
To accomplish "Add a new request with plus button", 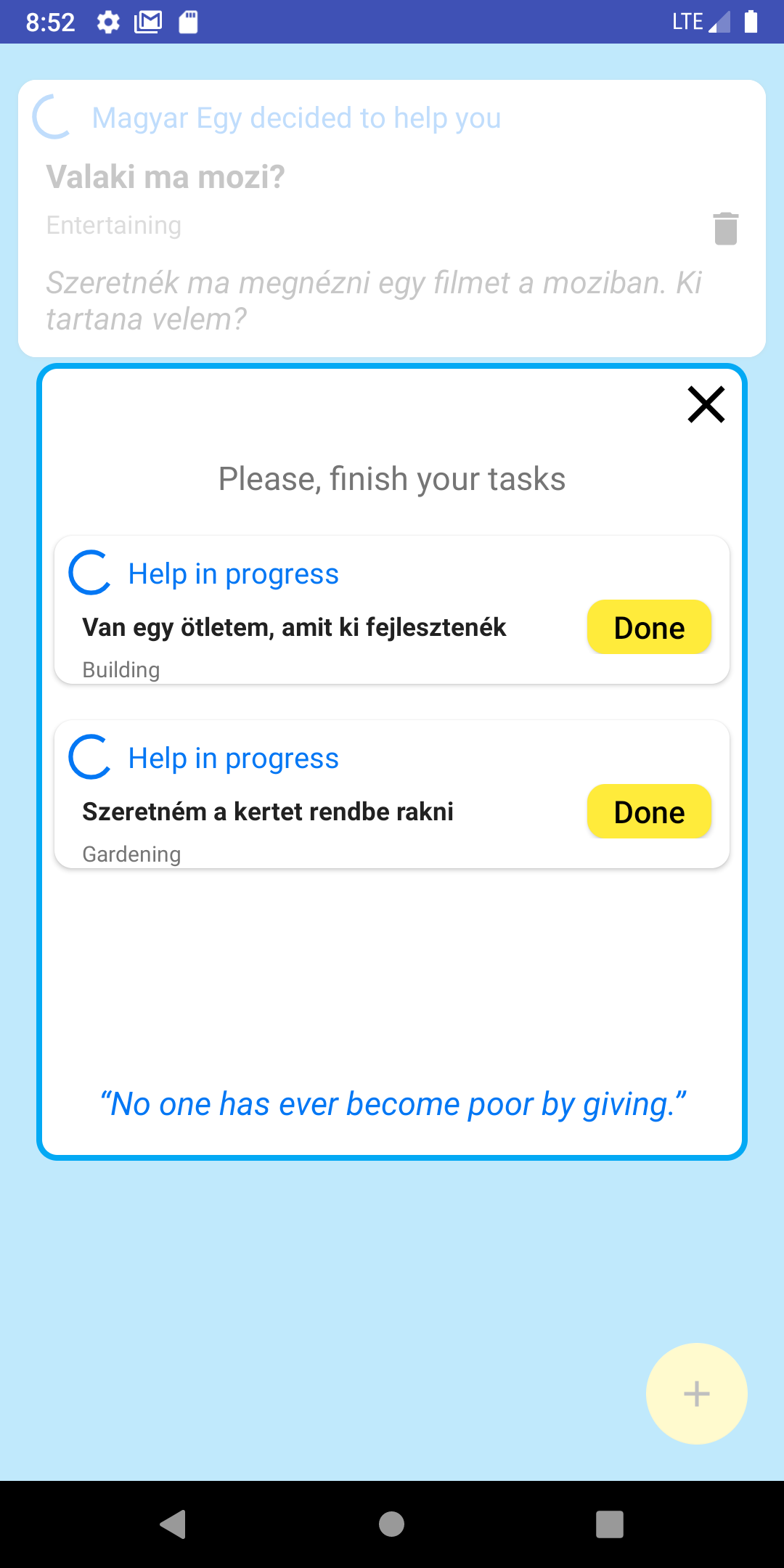I will [696, 1393].
